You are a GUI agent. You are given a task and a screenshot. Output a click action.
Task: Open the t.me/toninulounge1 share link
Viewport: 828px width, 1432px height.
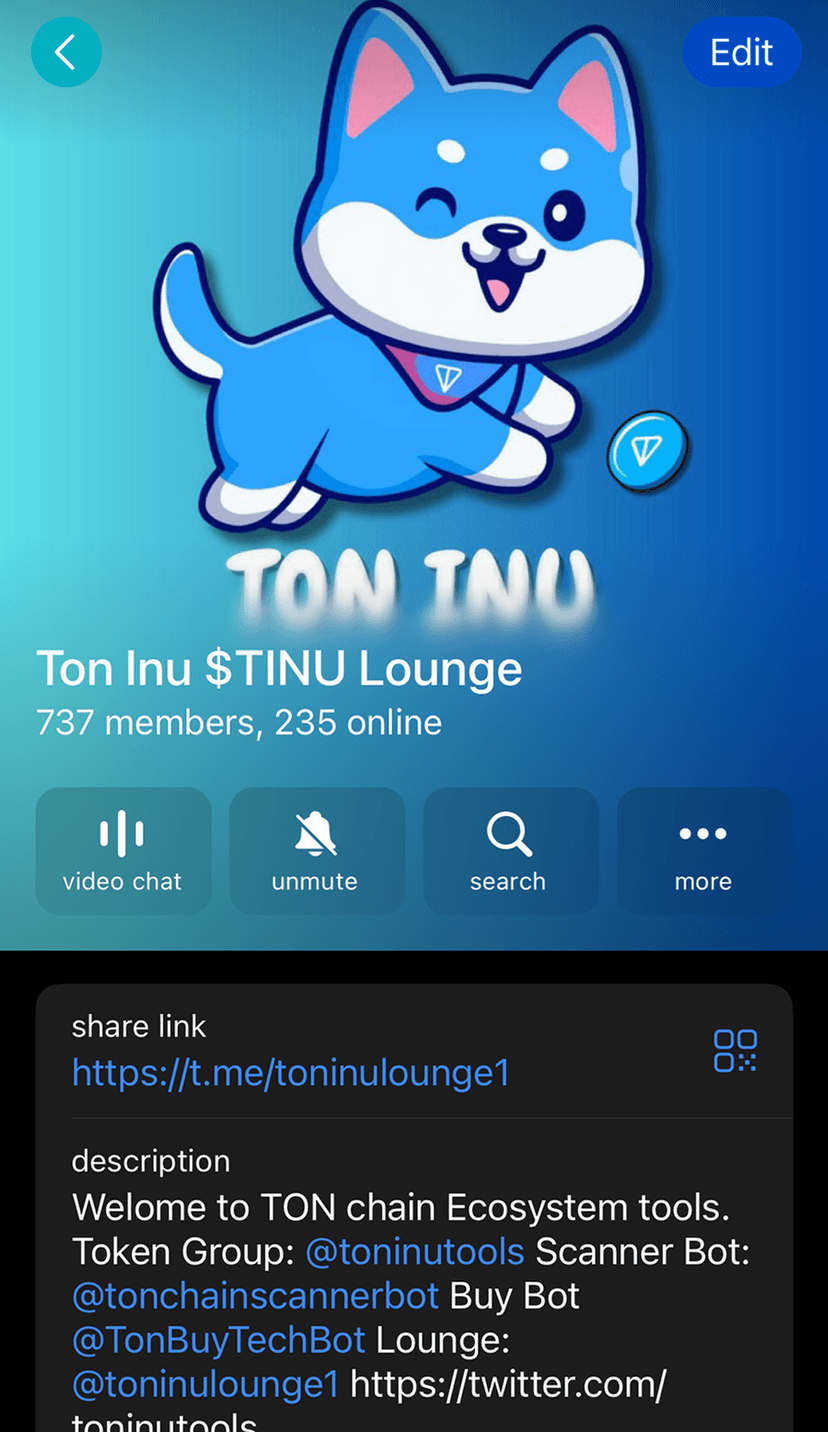291,1073
